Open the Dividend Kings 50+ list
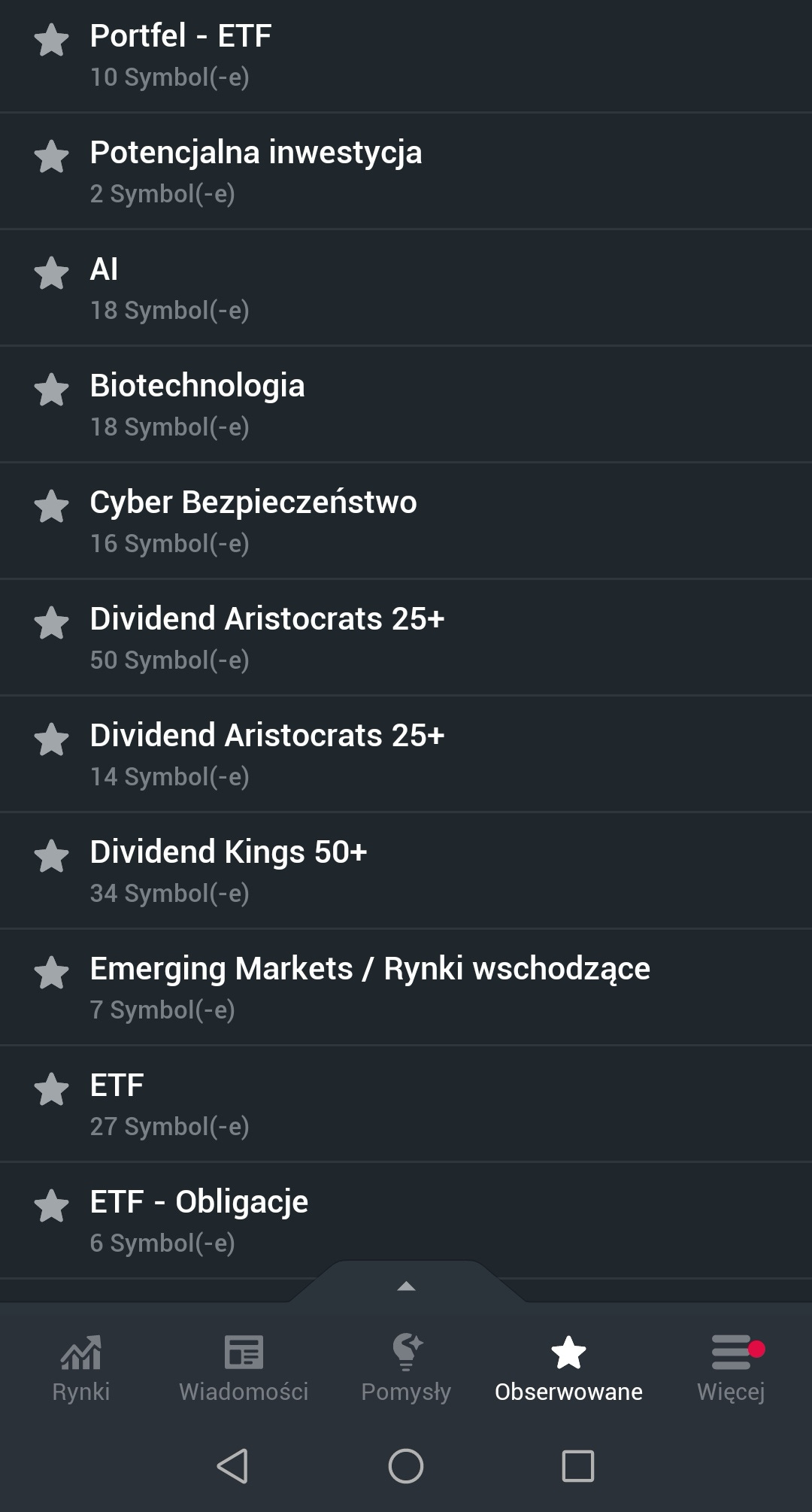Screen dimensions: 812x1512 pyautogui.click(x=406, y=871)
